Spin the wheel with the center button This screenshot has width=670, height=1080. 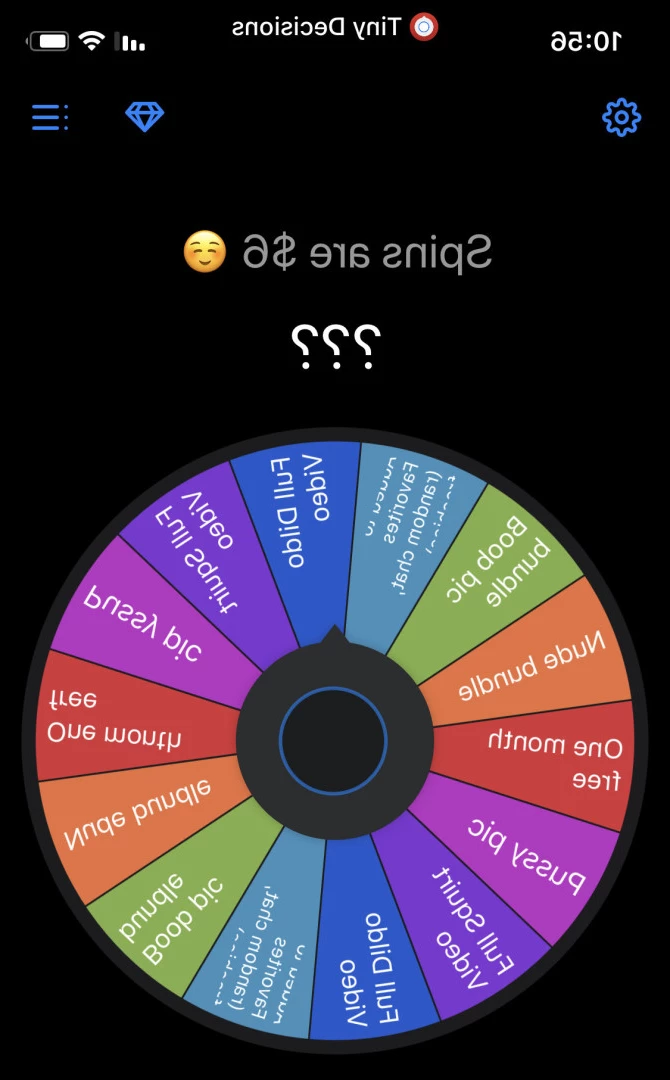pyautogui.click(x=333, y=741)
